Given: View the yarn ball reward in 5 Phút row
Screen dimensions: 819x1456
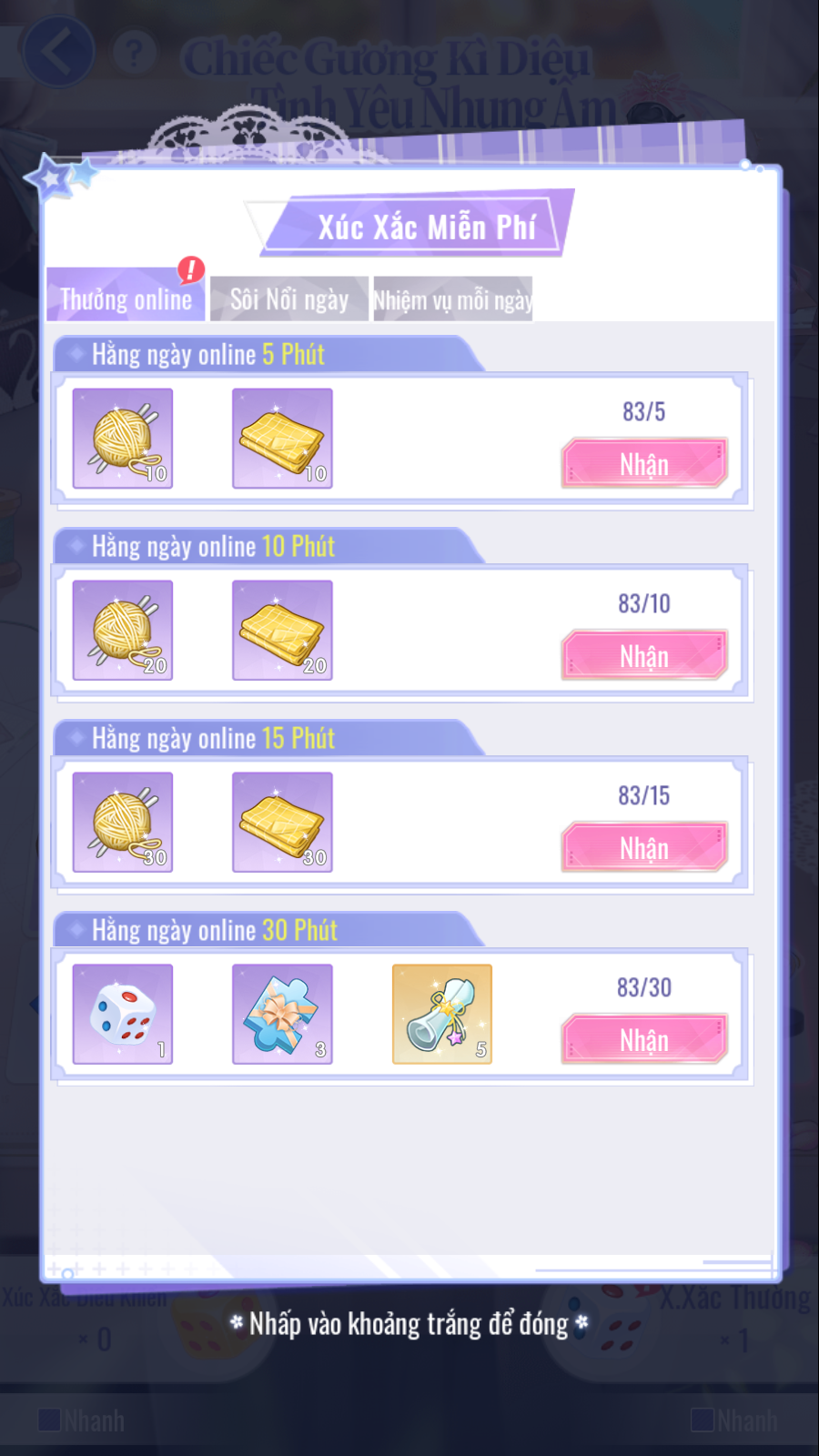Looking at the screenshot, I should (x=123, y=439).
